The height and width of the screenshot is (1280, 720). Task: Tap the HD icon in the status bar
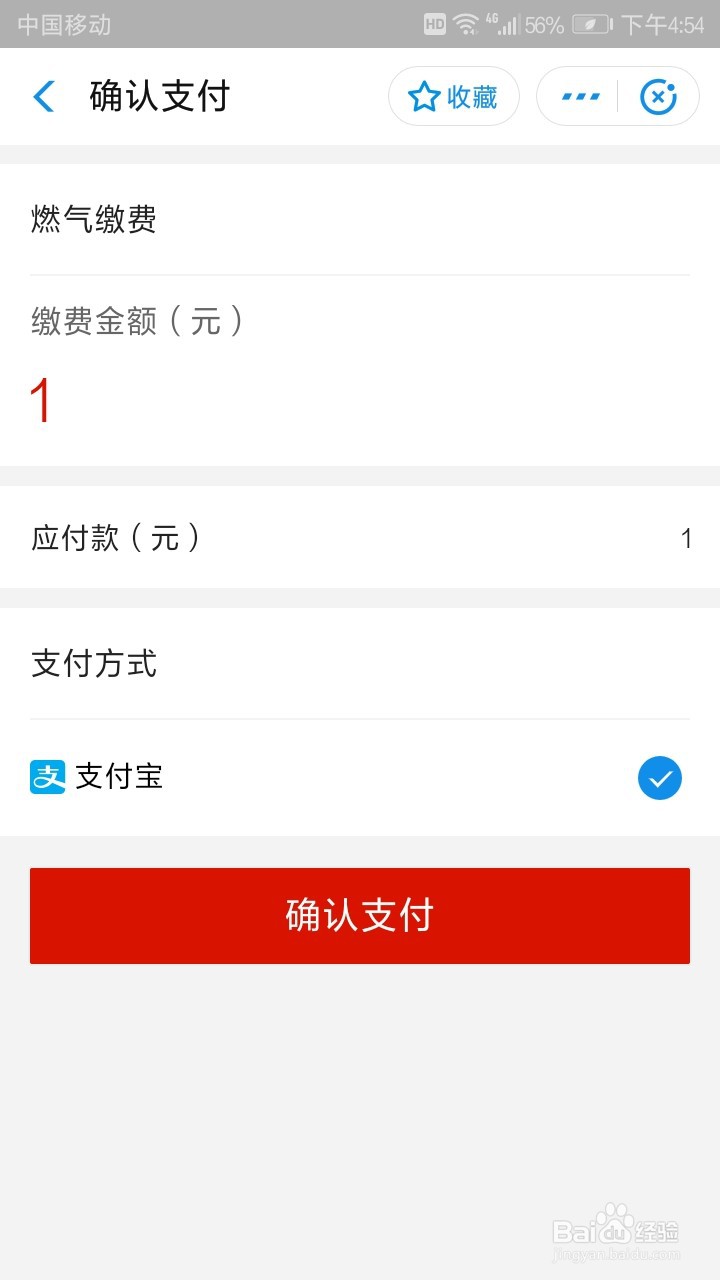pyautogui.click(x=433, y=23)
